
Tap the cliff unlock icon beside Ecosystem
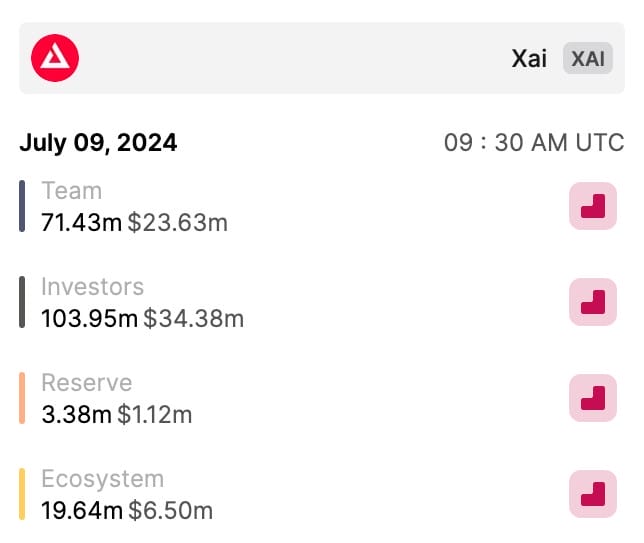click(x=593, y=494)
